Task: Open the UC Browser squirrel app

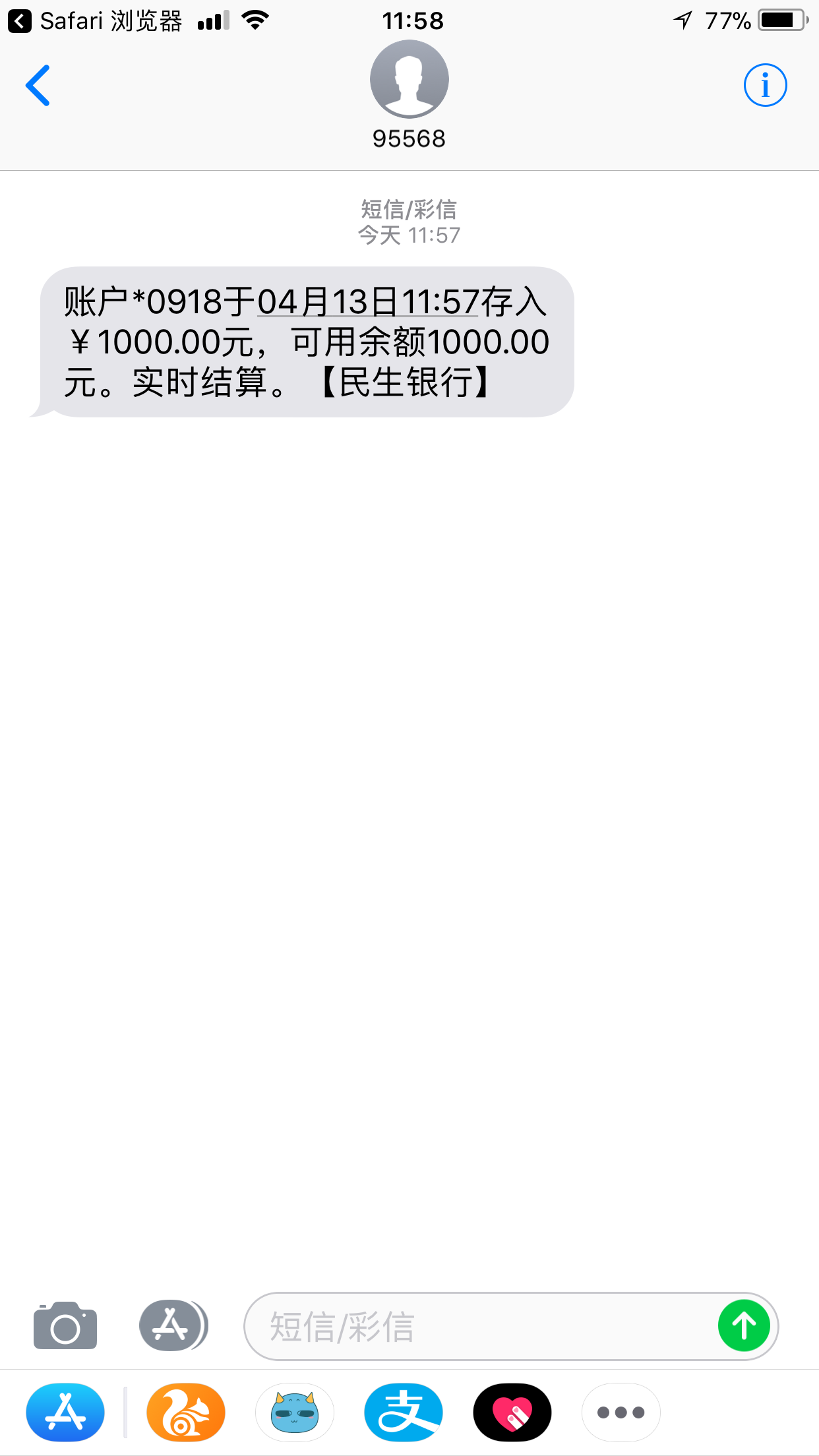Action: (186, 1412)
